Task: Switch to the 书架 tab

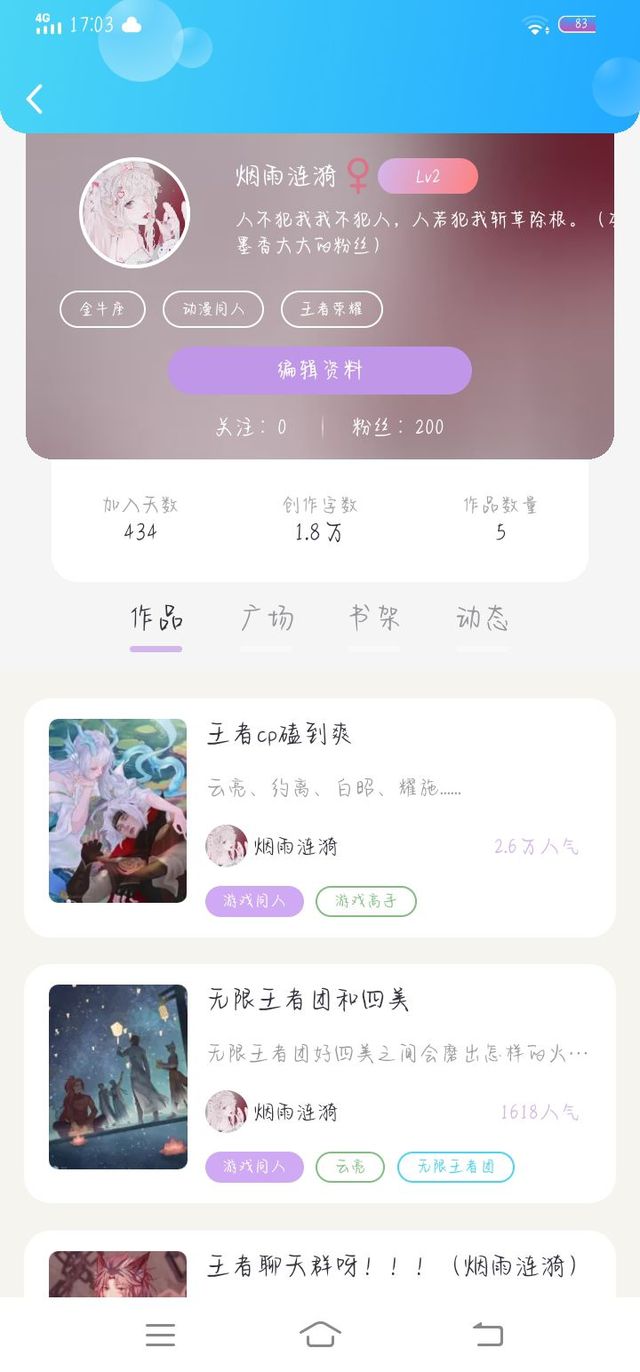Action: (x=374, y=618)
